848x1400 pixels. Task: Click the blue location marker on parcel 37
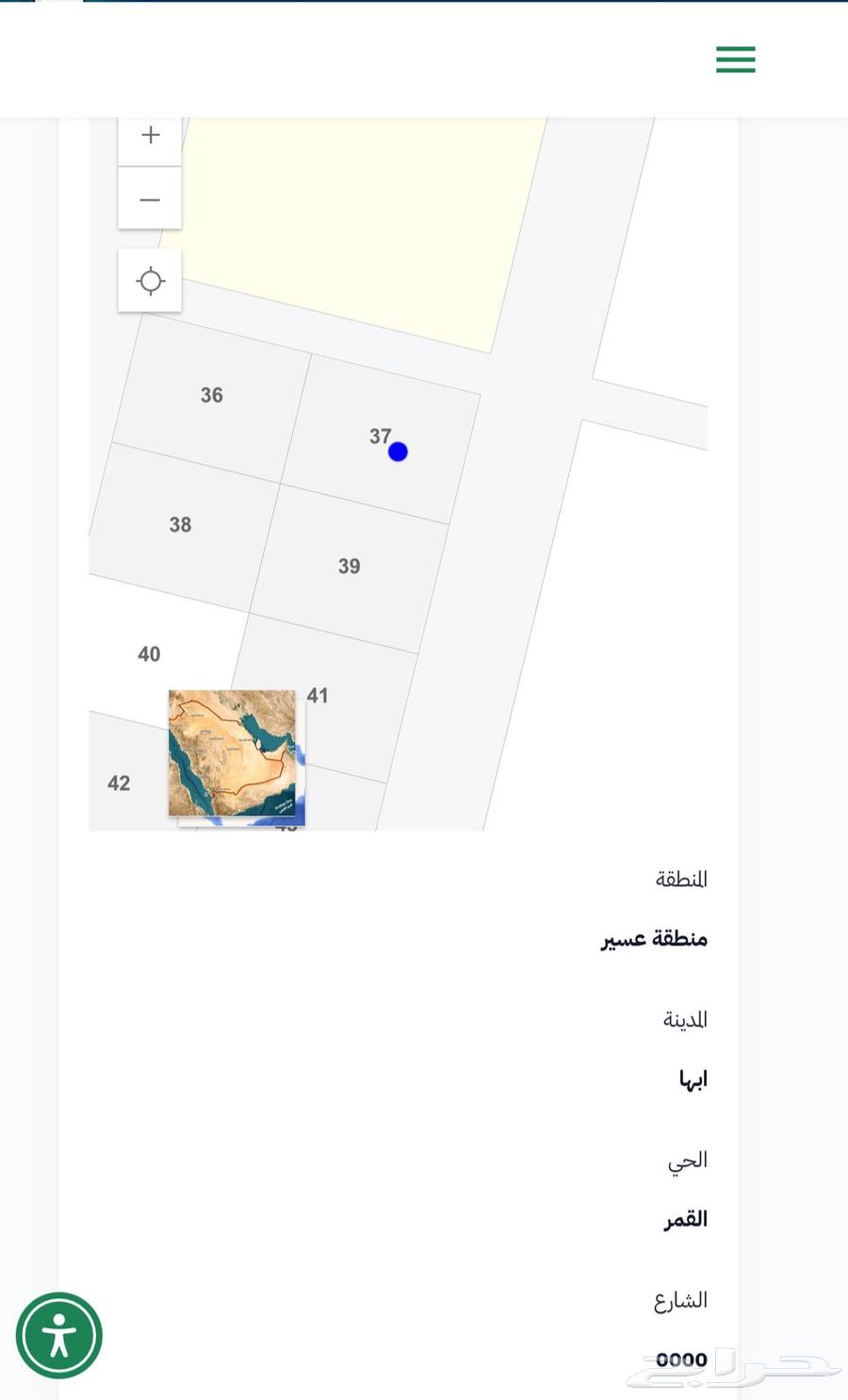pyautogui.click(x=397, y=452)
